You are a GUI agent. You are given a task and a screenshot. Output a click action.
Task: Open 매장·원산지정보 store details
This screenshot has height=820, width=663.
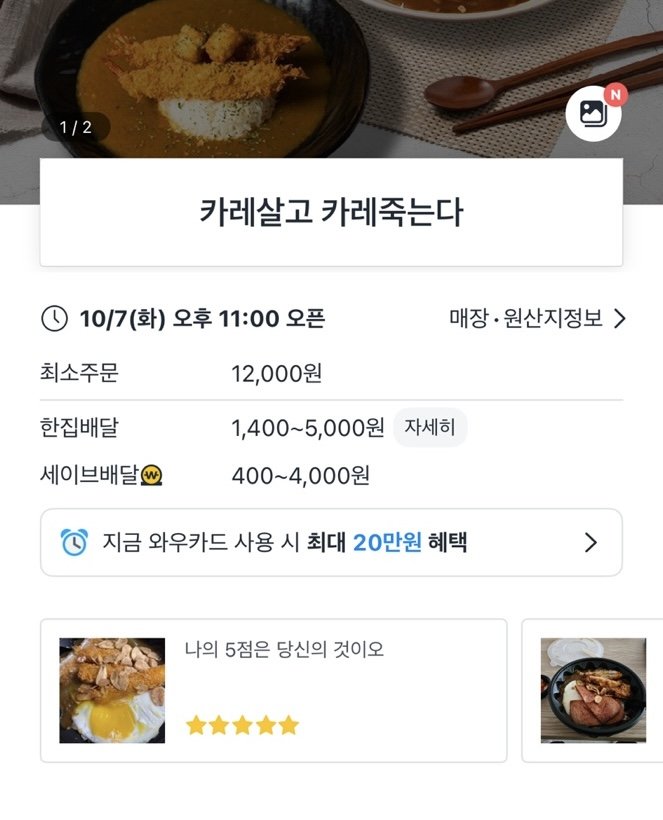tap(538, 319)
